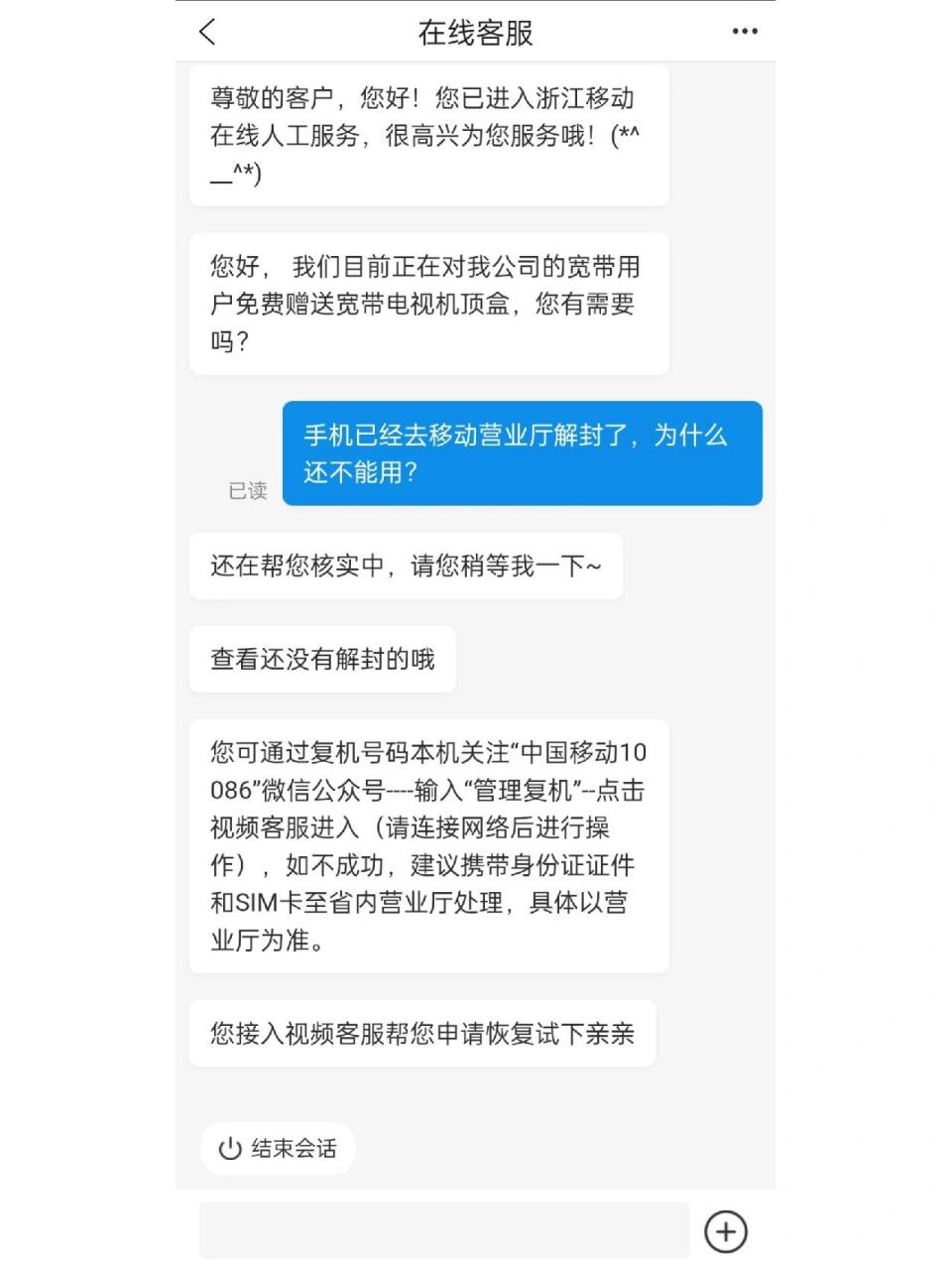Tap the power icon on 结束会话 button
952x1270 pixels.
229,1148
